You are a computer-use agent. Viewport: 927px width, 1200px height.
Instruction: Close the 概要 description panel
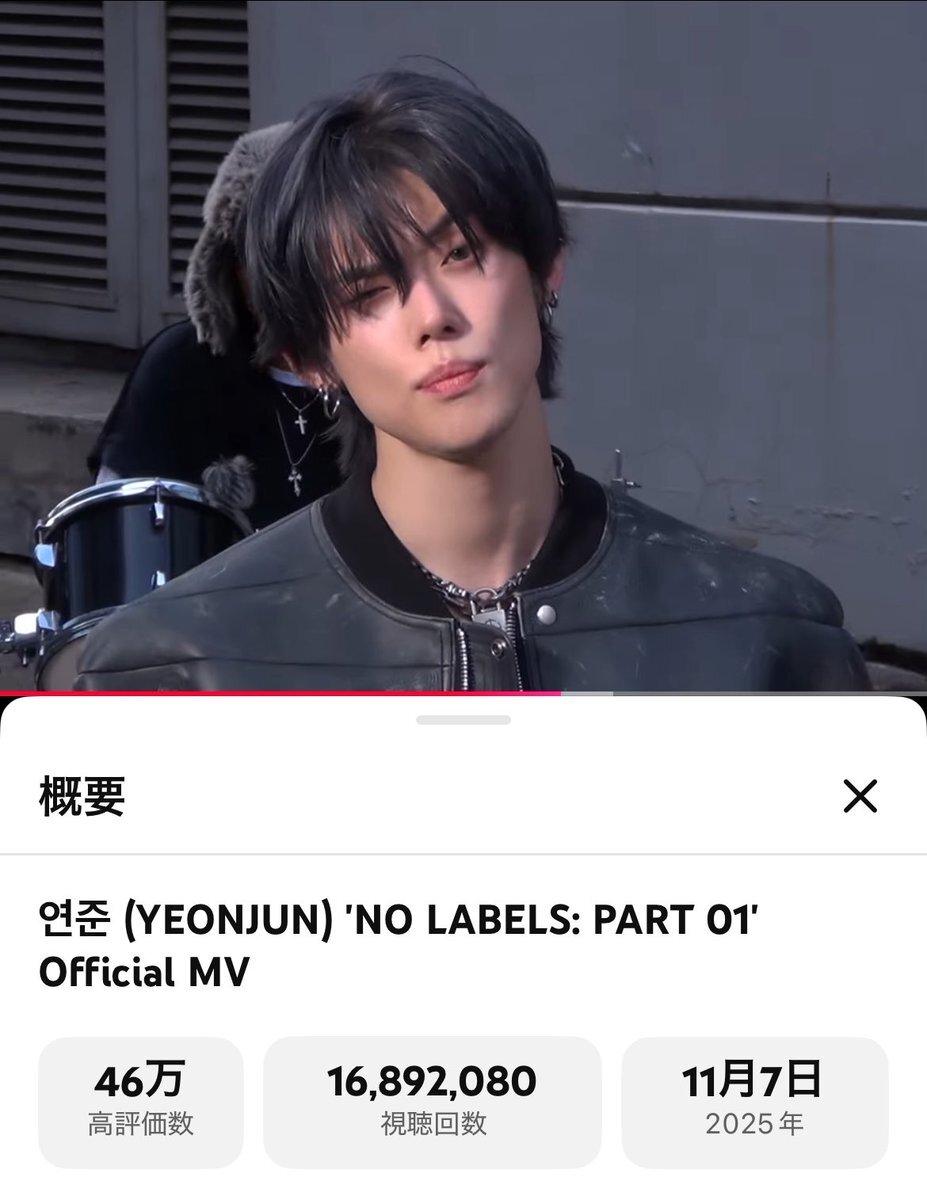coord(859,797)
